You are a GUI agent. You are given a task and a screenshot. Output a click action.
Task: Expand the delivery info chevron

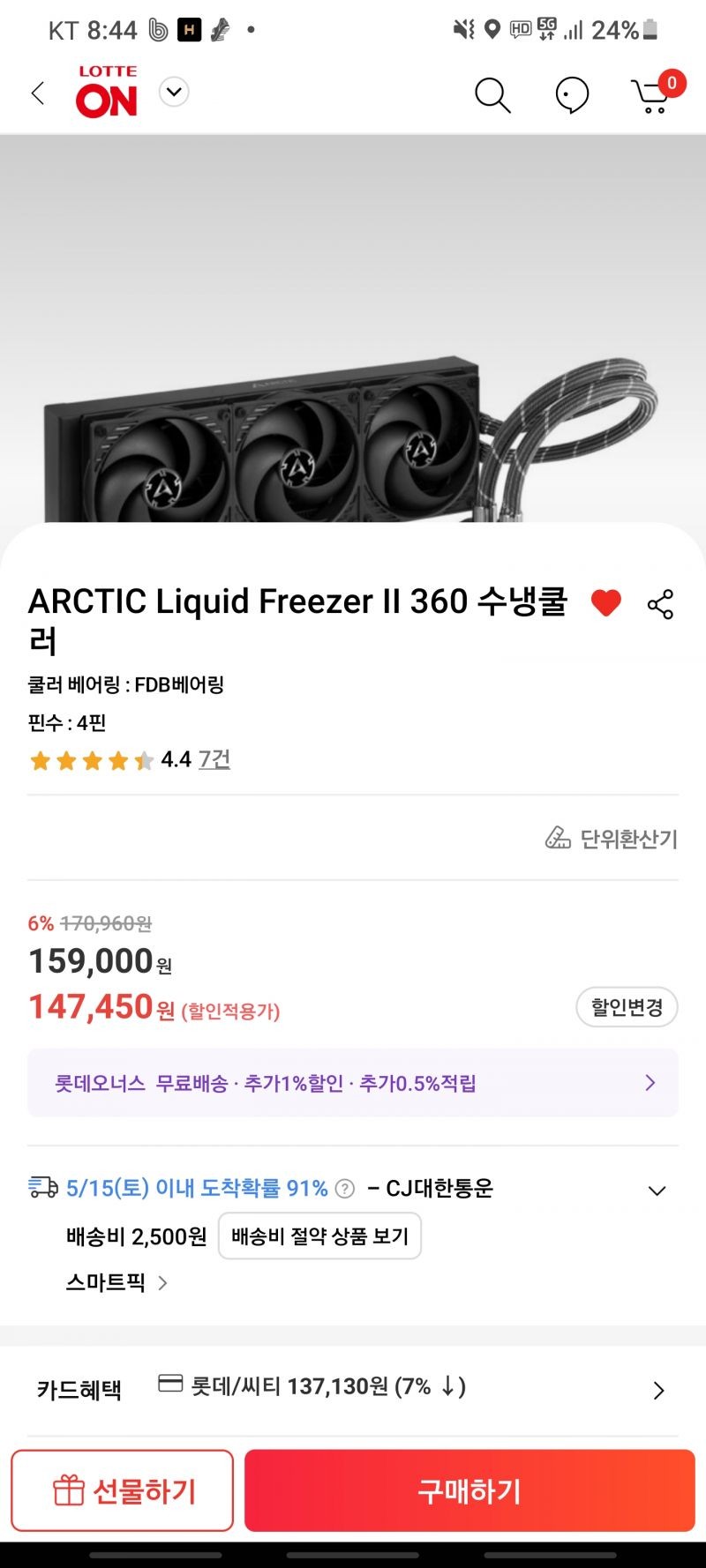coord(657,1191)
